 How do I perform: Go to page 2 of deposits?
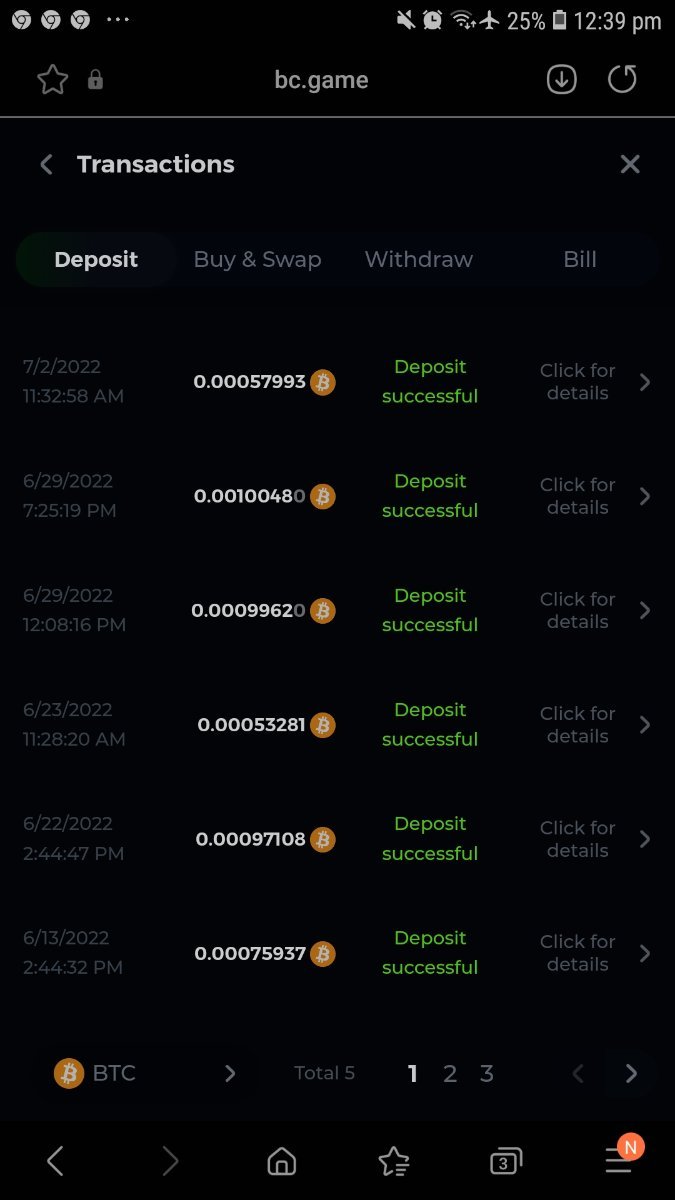click(x=450, y=1074)
